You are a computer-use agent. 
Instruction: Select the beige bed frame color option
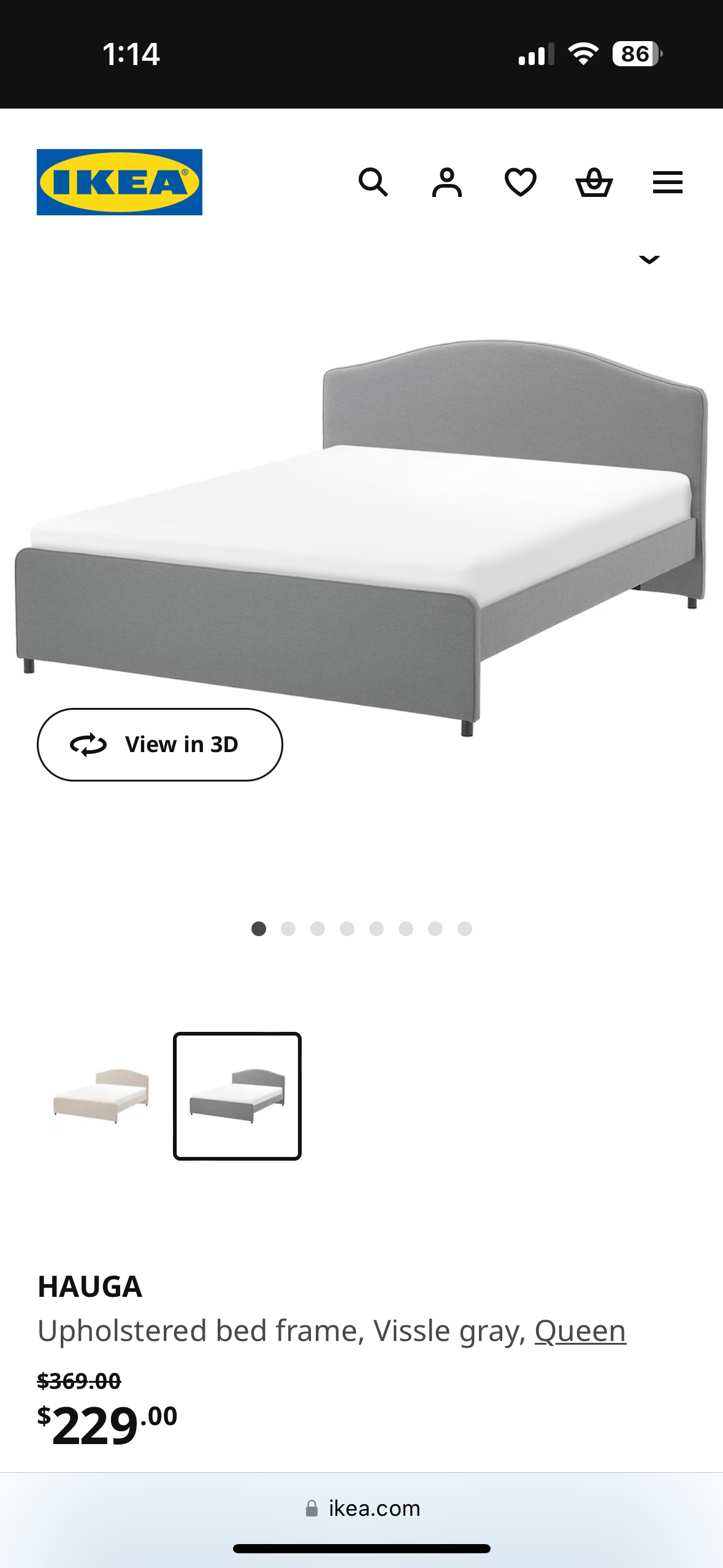[101, 1096]
